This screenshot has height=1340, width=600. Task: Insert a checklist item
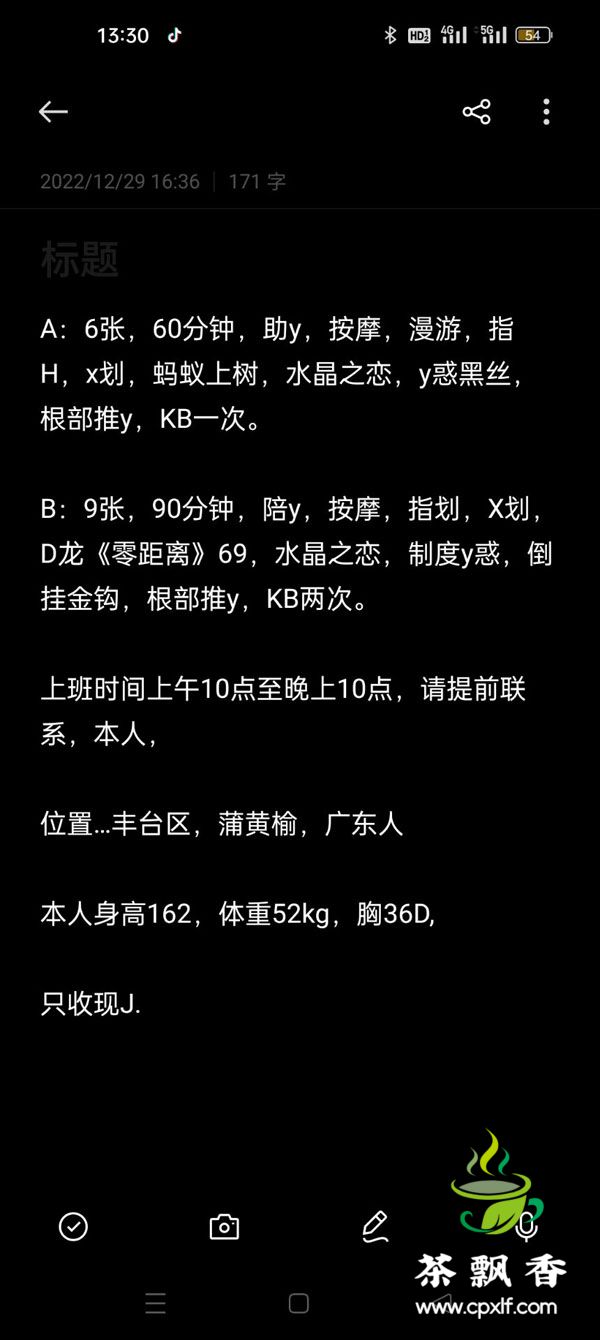coord(73,1226)
